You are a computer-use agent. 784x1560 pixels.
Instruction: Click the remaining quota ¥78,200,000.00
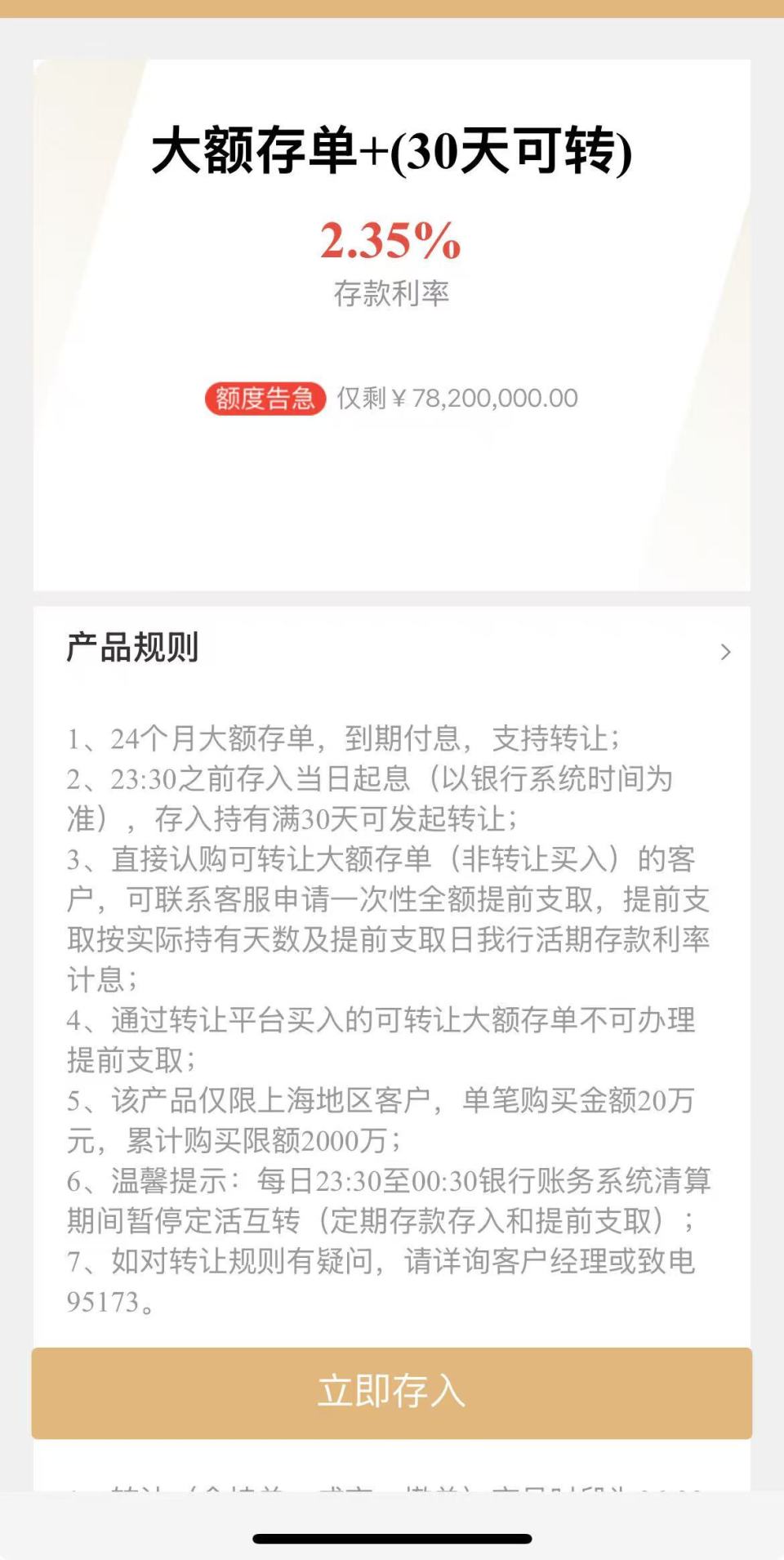[x=456, y=399]
